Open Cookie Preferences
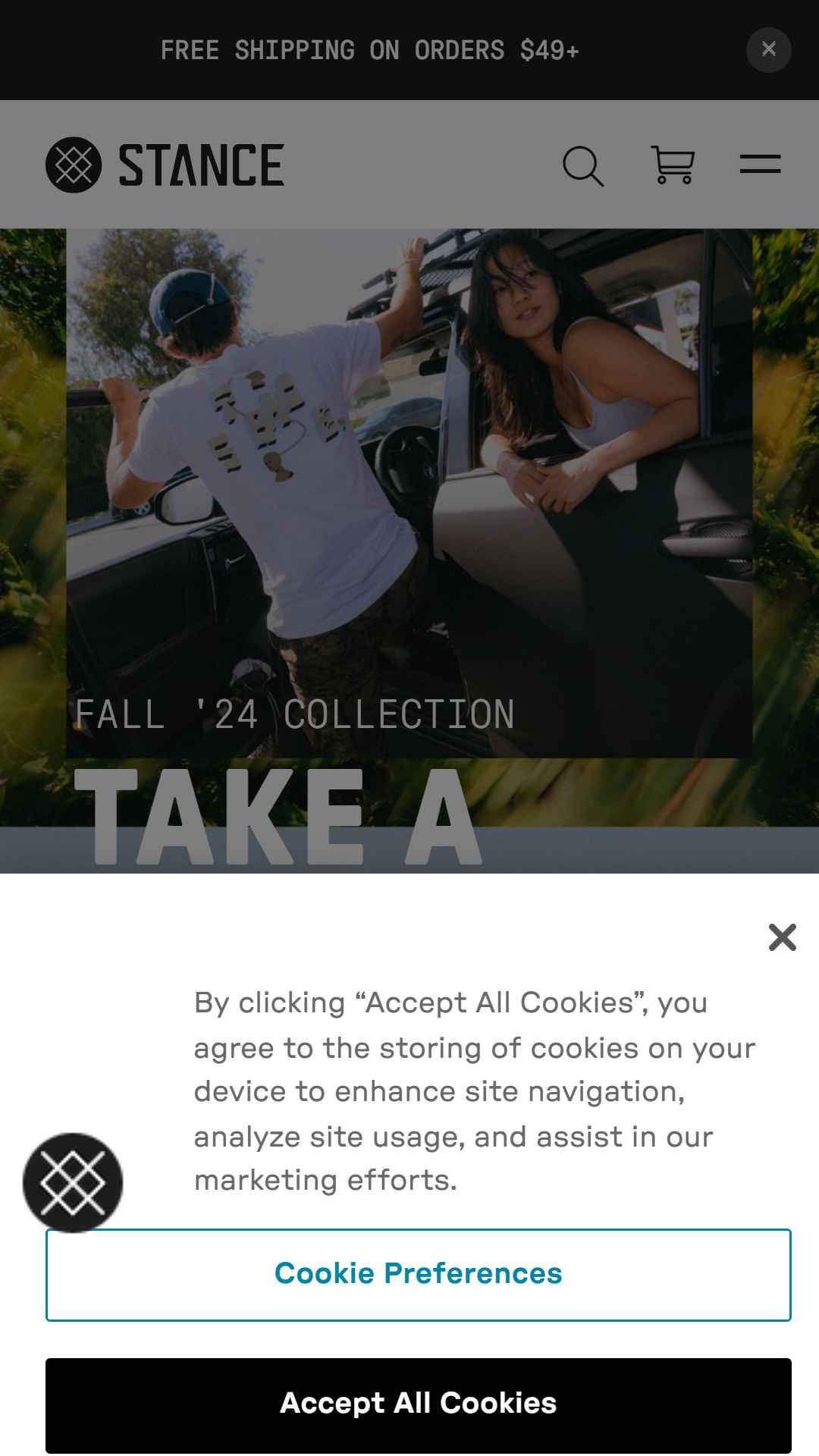The width and height of the screenshot is (819, 1456). tap(418, 1274)
